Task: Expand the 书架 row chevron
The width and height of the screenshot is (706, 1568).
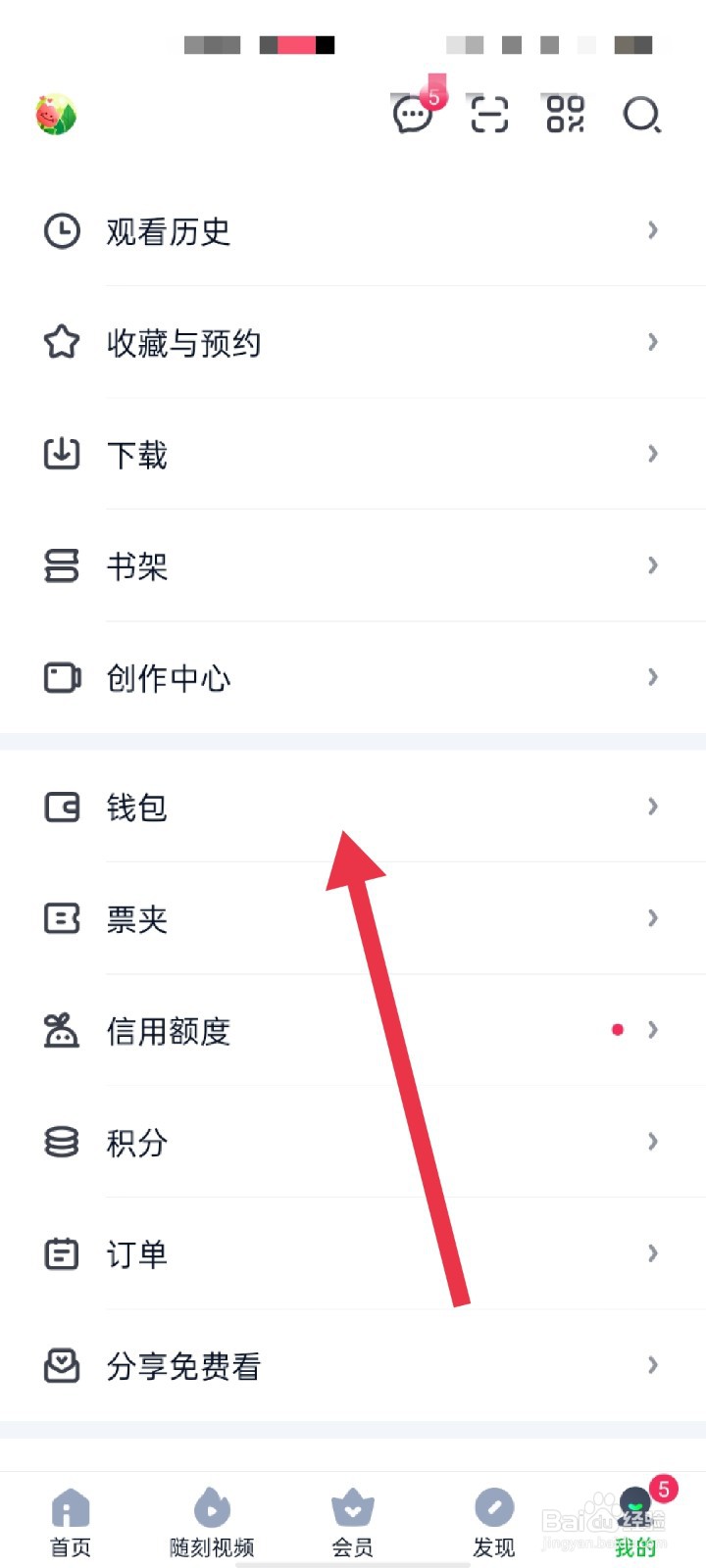Action: pyautogui.click(x=652, y=565)
